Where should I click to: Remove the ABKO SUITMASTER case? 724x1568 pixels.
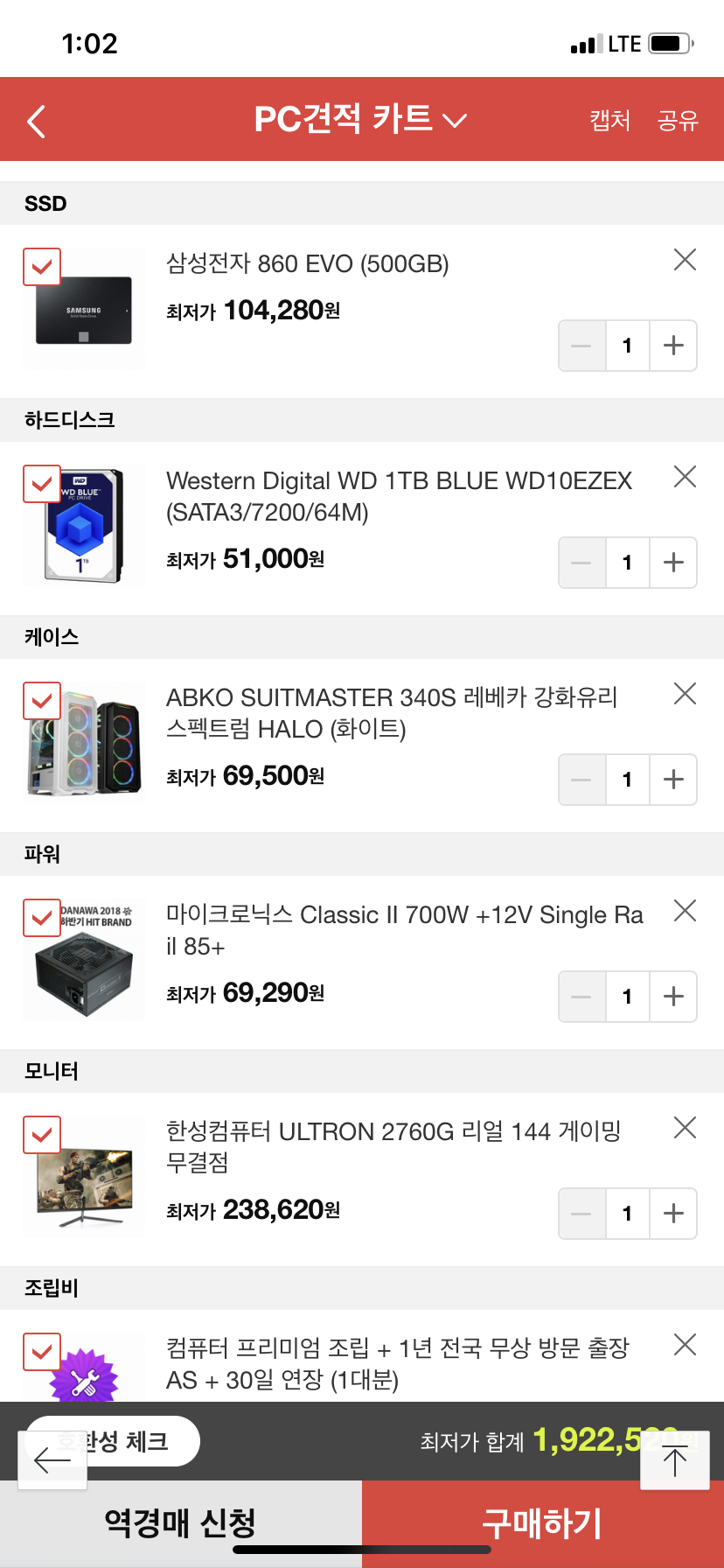click(x=685, y=694)
